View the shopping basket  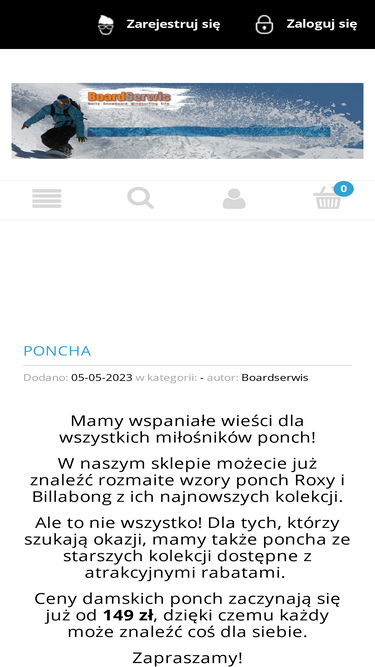point(328,197)
